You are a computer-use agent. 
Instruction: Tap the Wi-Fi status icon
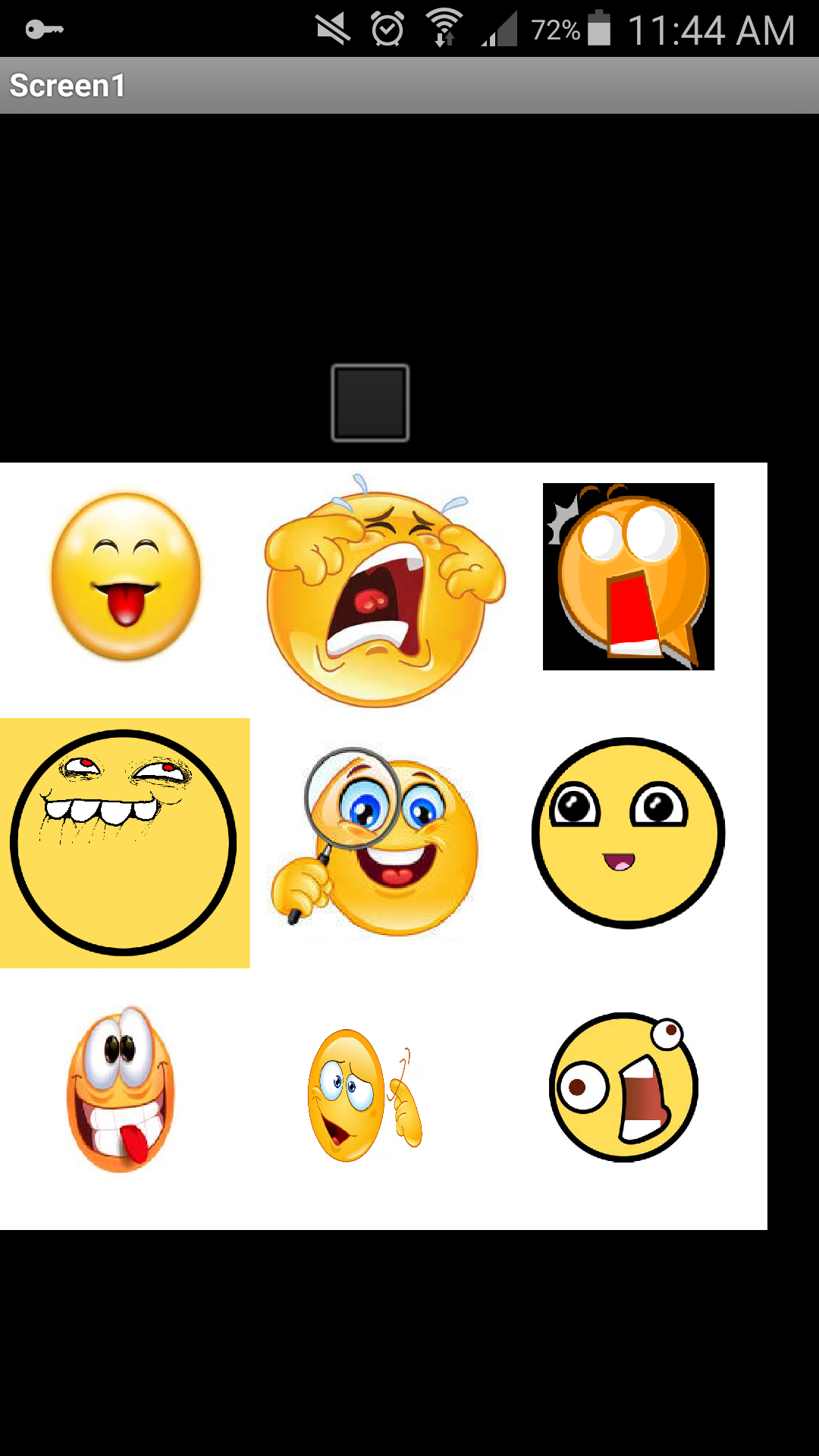coord(444,27)
